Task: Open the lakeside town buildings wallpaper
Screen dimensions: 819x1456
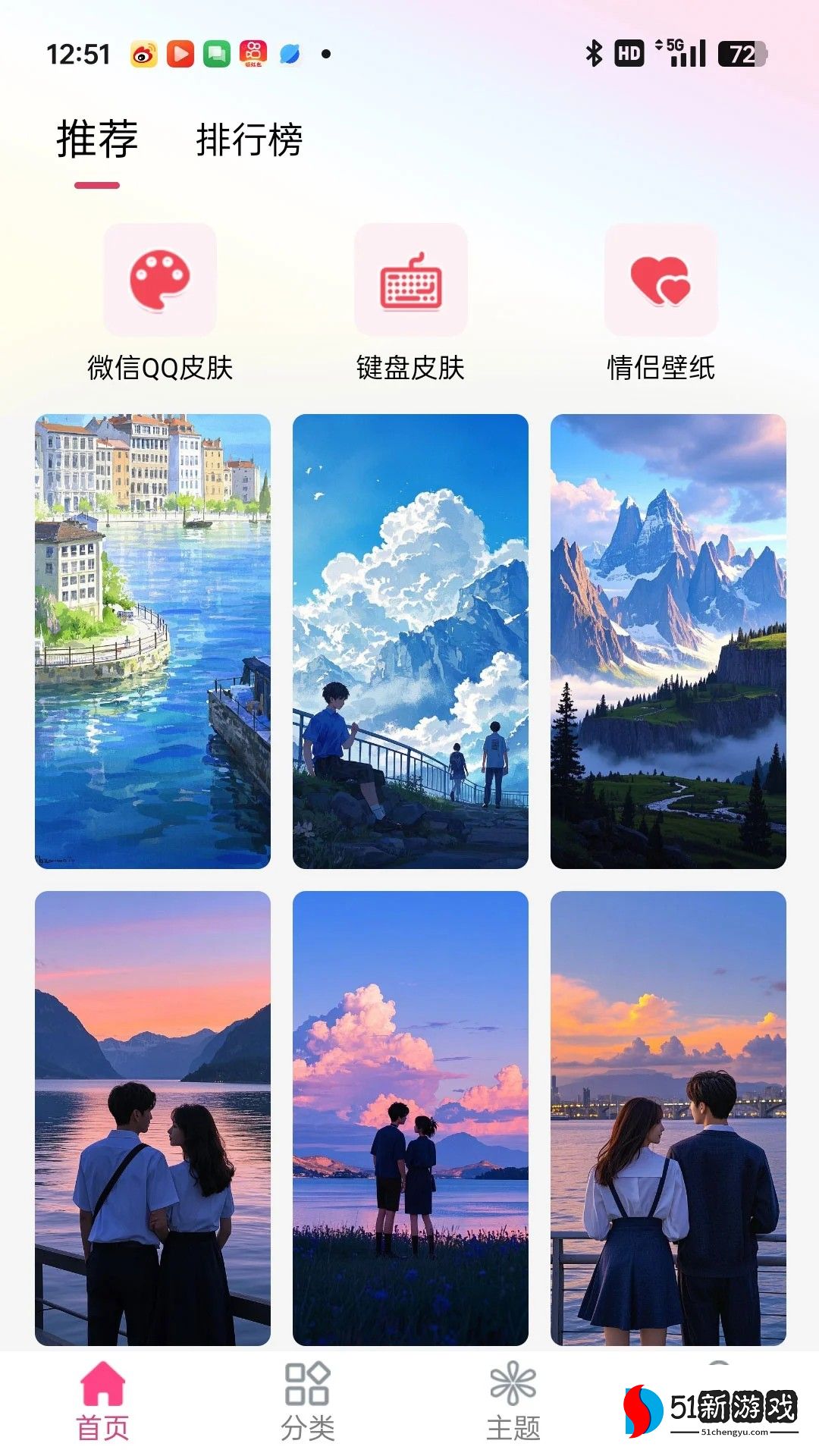Action: (x=152, y=641)
